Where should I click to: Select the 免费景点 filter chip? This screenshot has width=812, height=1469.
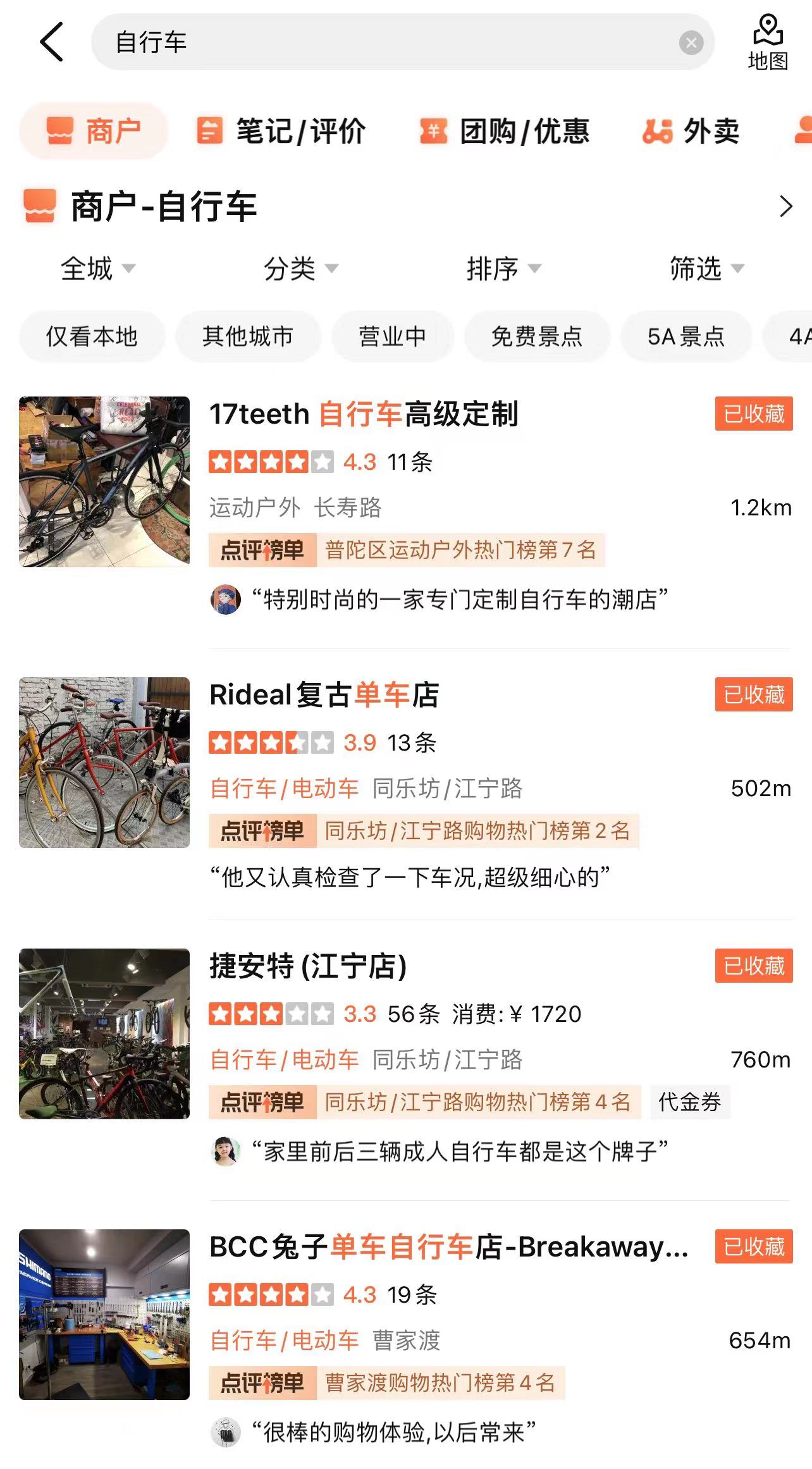pos(536,336)
